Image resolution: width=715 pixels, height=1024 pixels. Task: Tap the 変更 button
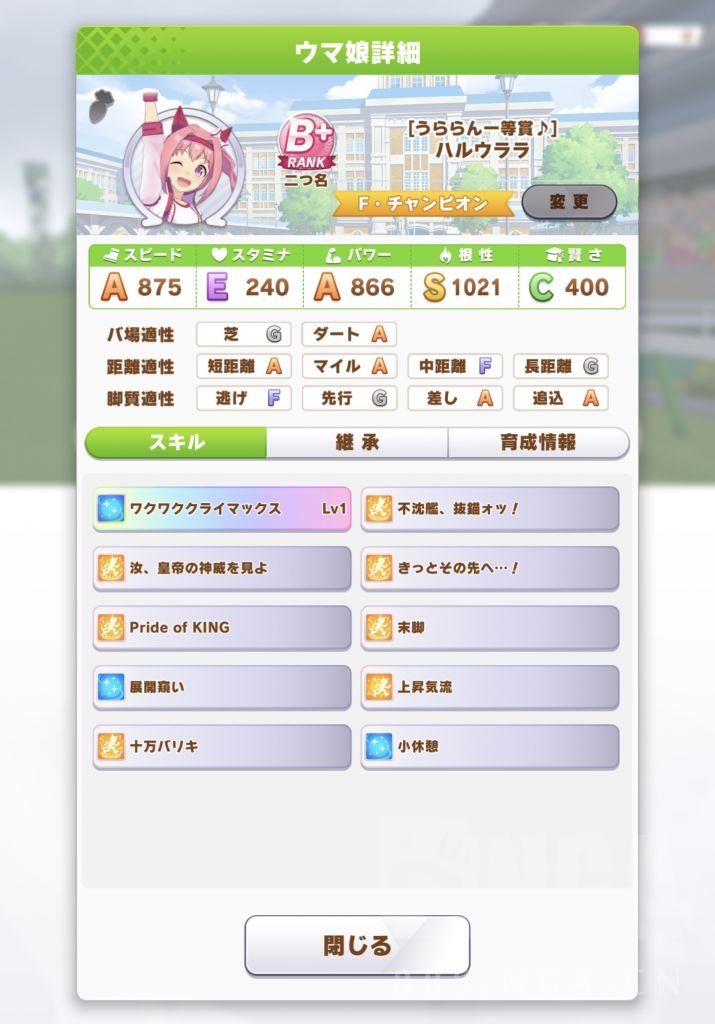[x=569, y=202]
